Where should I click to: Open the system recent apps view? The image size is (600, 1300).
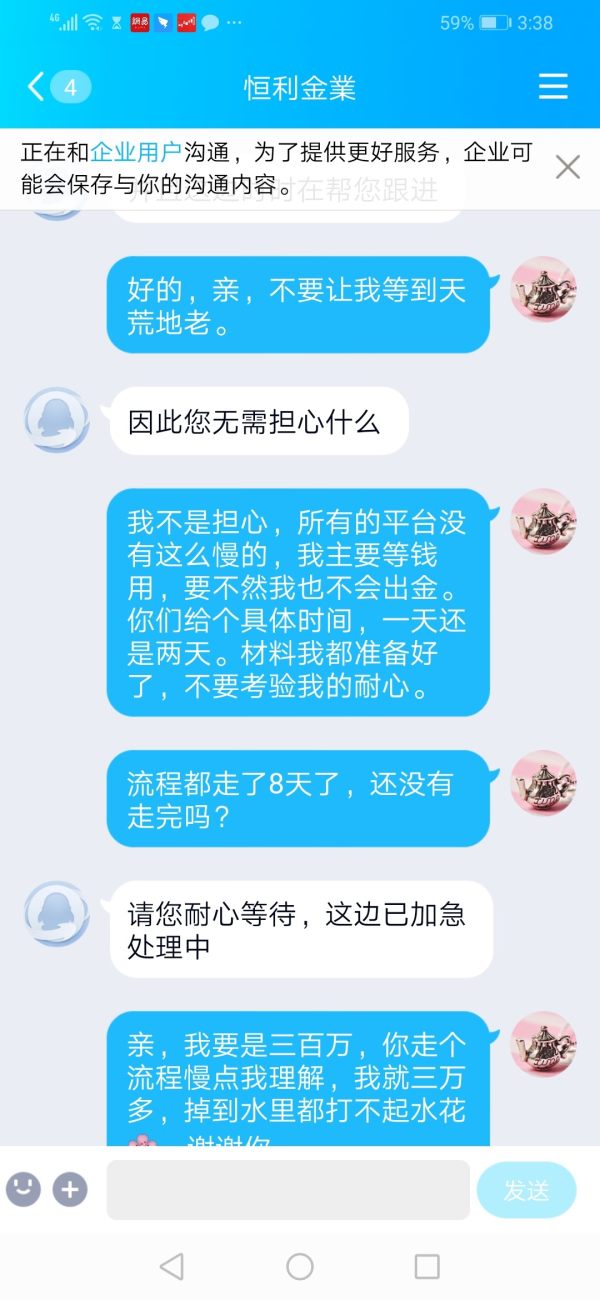(x=427, y=1266)
